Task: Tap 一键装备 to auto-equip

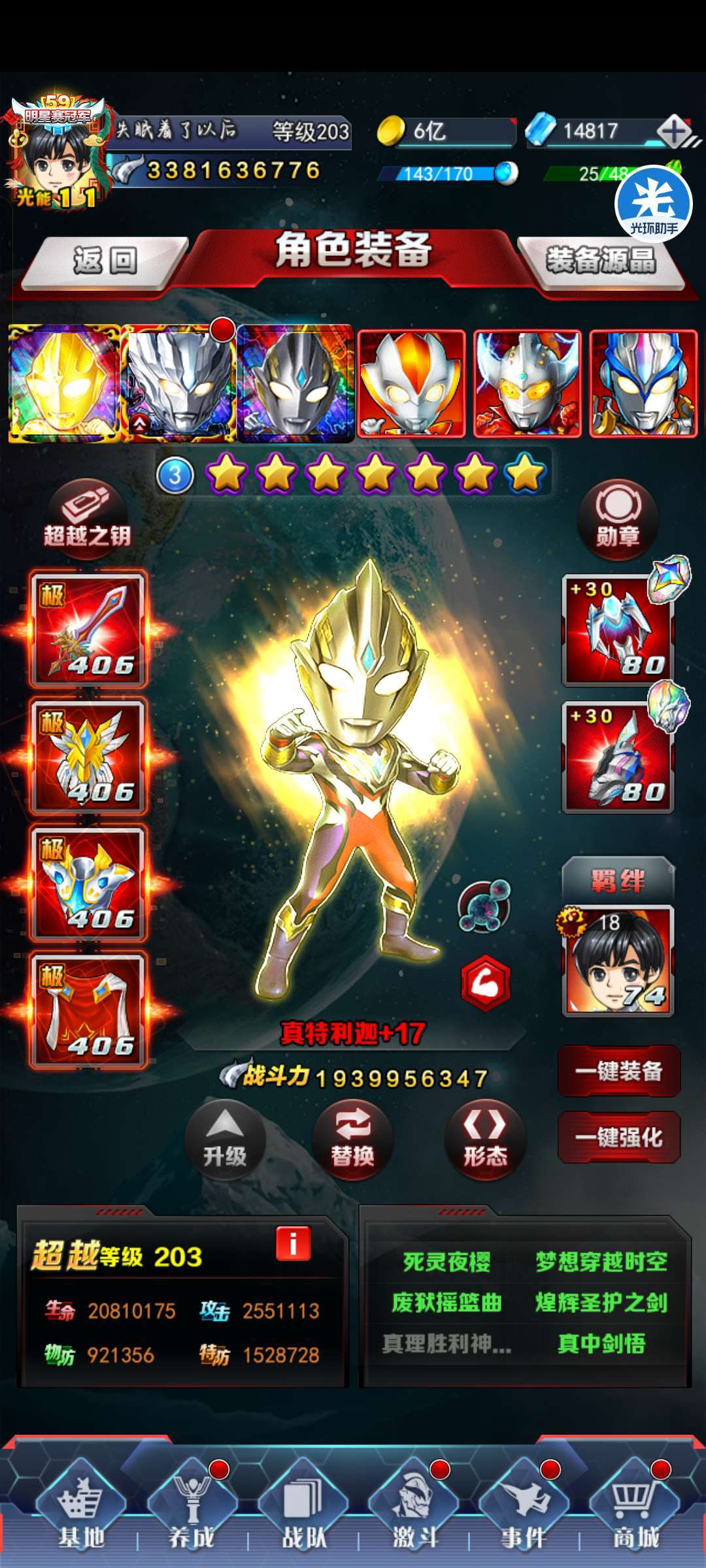Action: tap(619, 1071)
